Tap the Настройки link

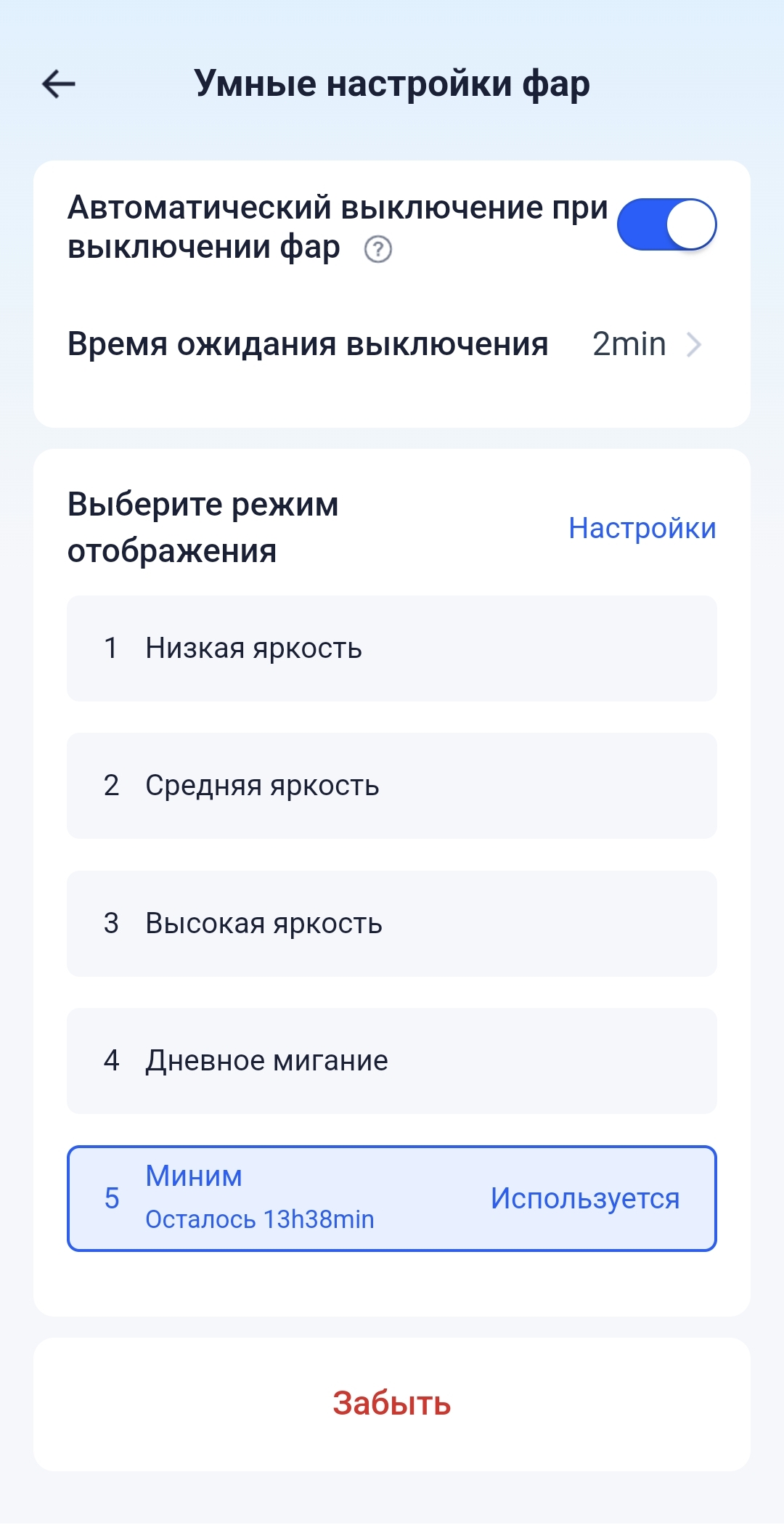click(642, 528)
